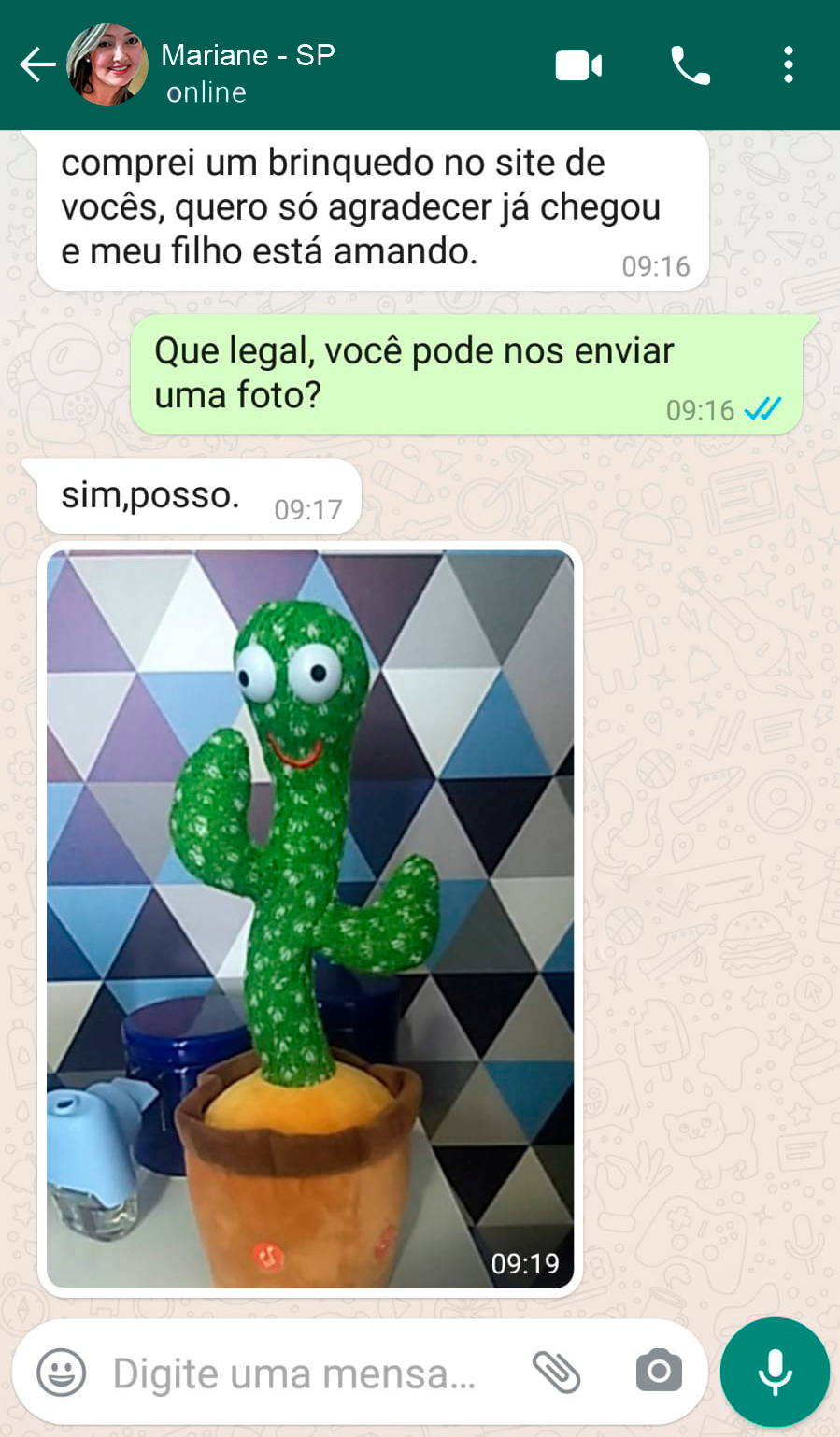
Task: Open the emoji picker
Action: point(62,1373)
